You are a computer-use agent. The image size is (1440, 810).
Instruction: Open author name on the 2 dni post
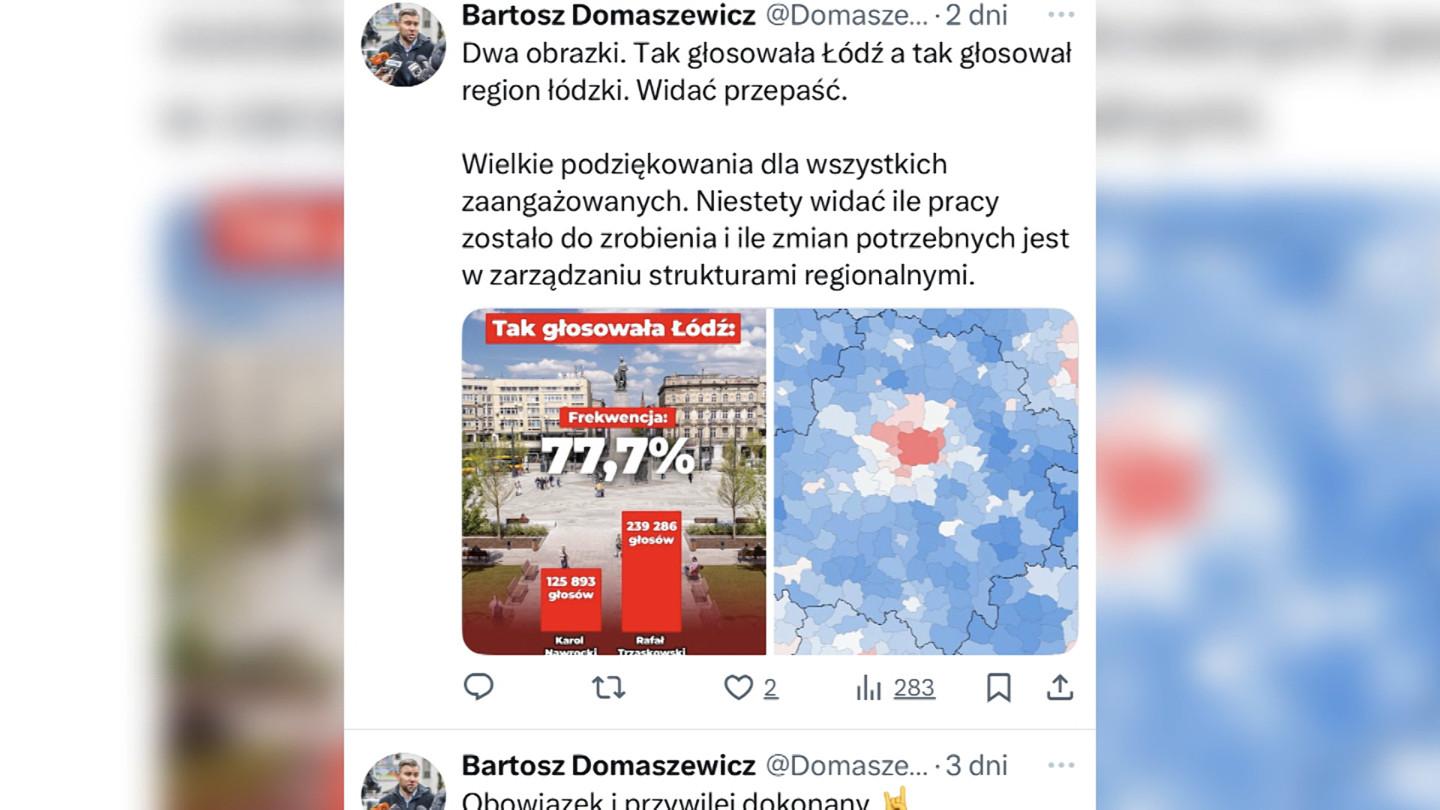tap(608, 15)
